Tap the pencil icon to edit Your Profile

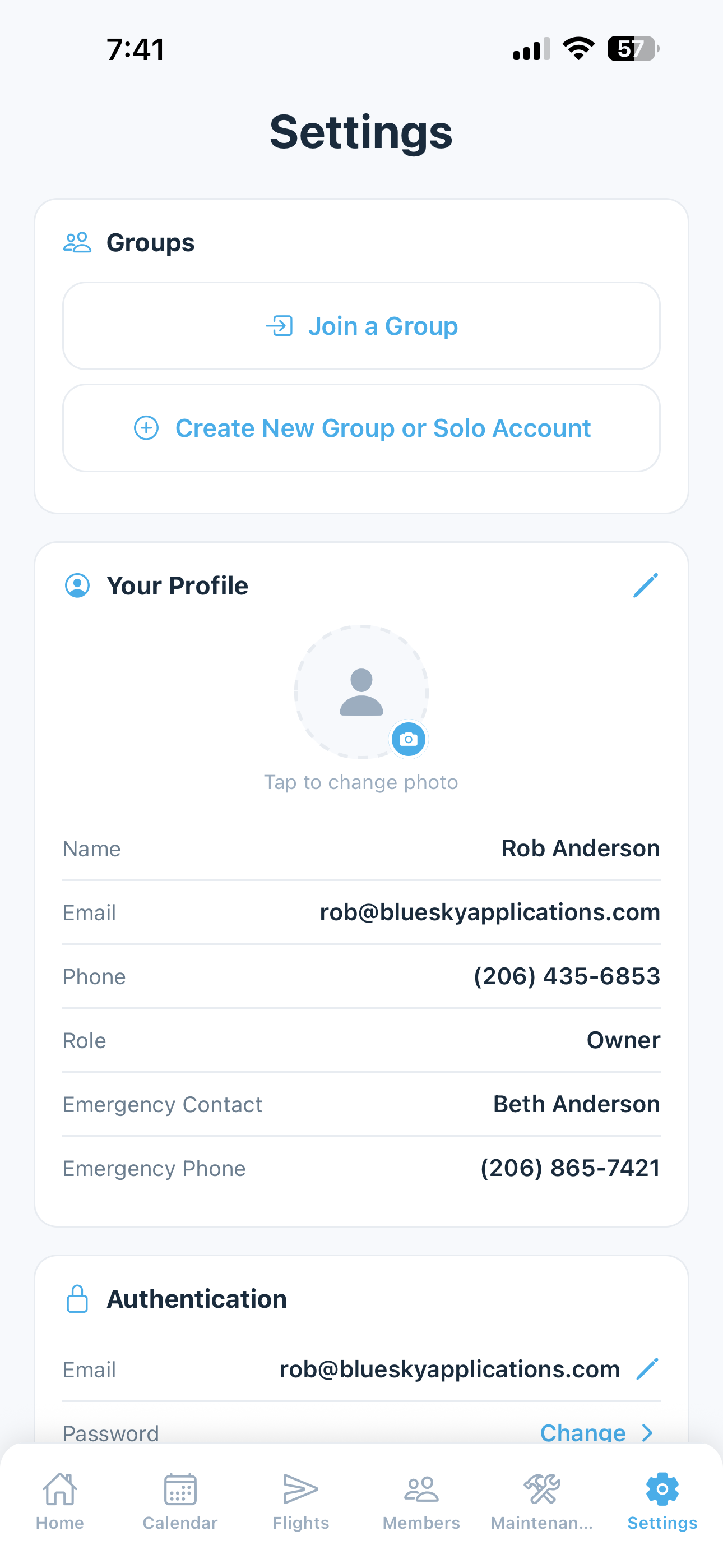point(646,585)
